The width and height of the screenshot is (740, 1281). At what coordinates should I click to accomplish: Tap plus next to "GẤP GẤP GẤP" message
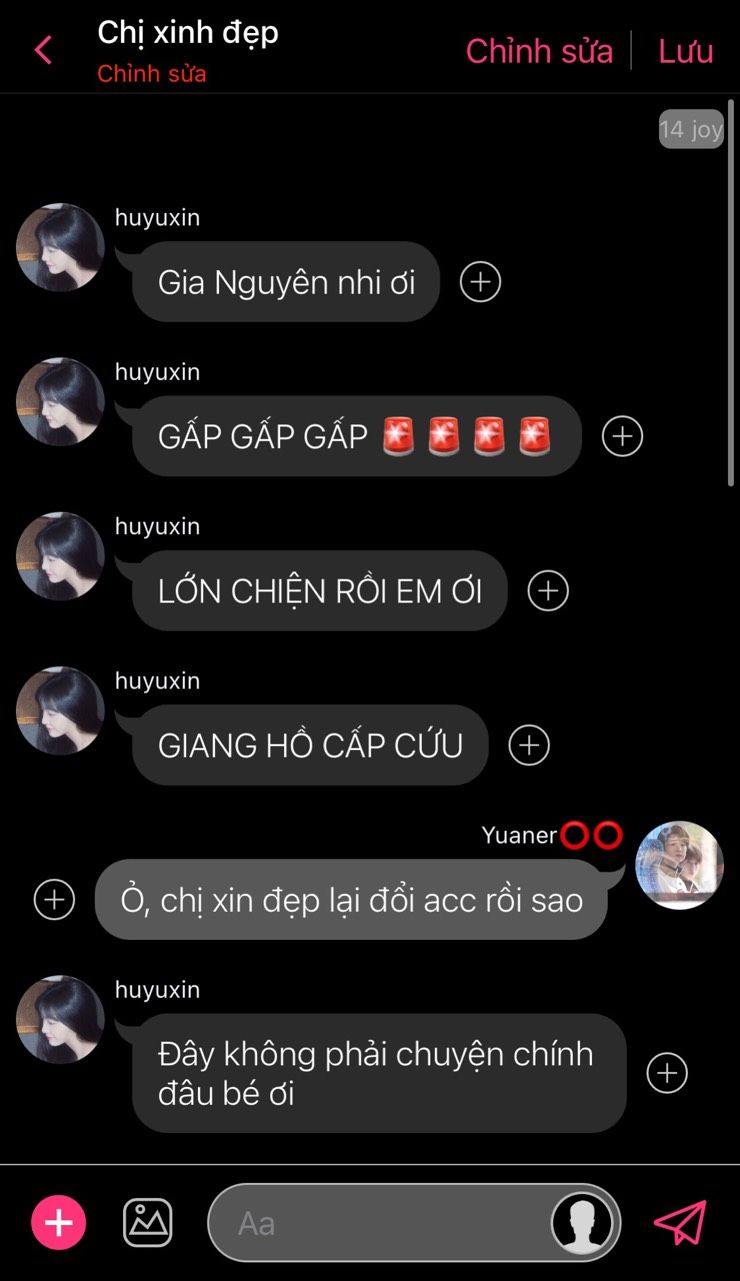622,436
